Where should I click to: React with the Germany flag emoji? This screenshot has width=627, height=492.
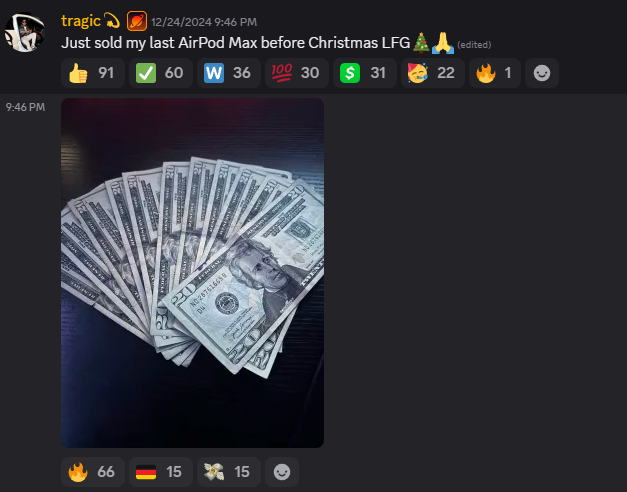159,471
